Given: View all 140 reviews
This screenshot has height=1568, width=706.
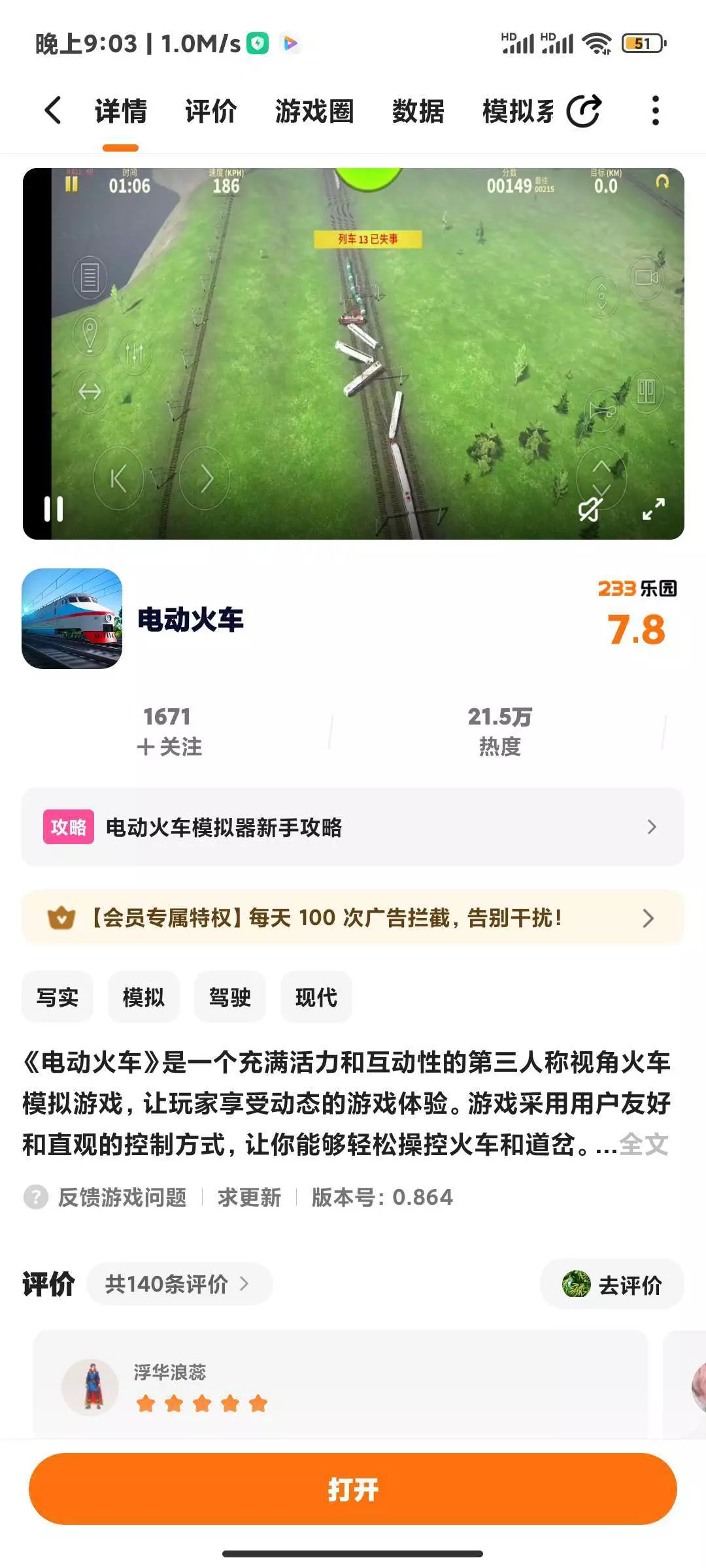Looking at the screenshot, I should (x=179, y=1284).
